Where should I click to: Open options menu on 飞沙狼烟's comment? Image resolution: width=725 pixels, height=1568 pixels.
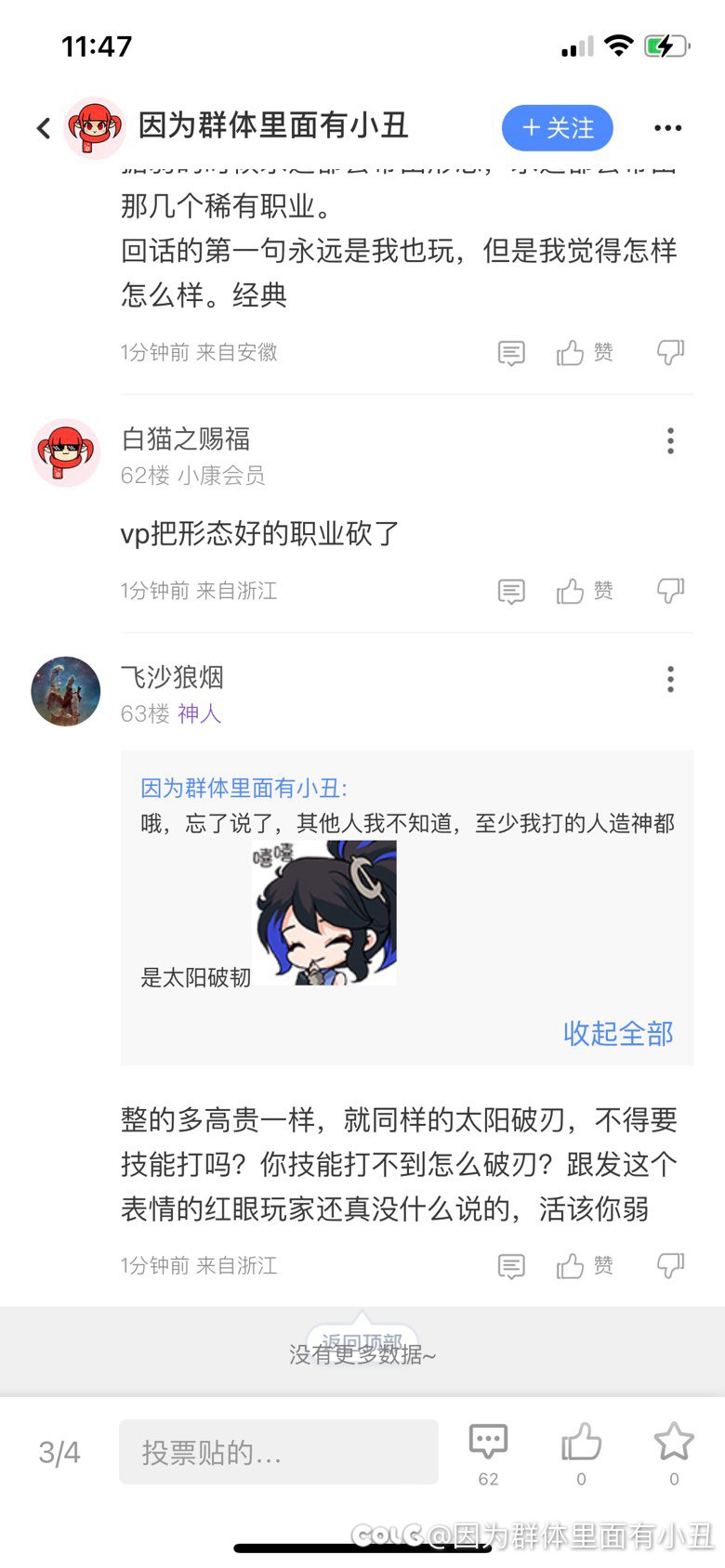point(670,679)
